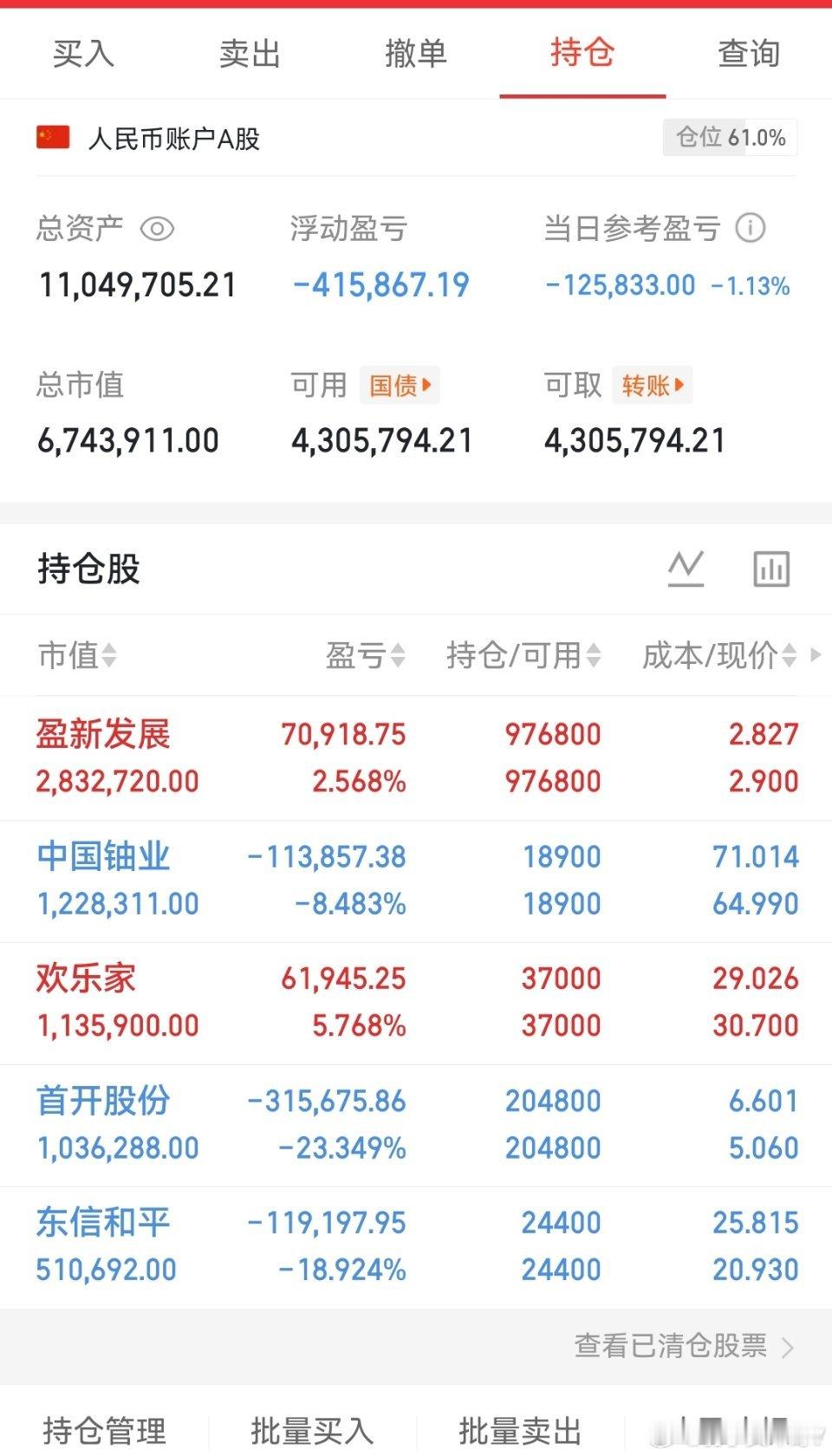Viewport: 832px width, 1456px height.
Task: Expand 查看已清仓股票 to view cleared stocks
Action: point(672,1347)
